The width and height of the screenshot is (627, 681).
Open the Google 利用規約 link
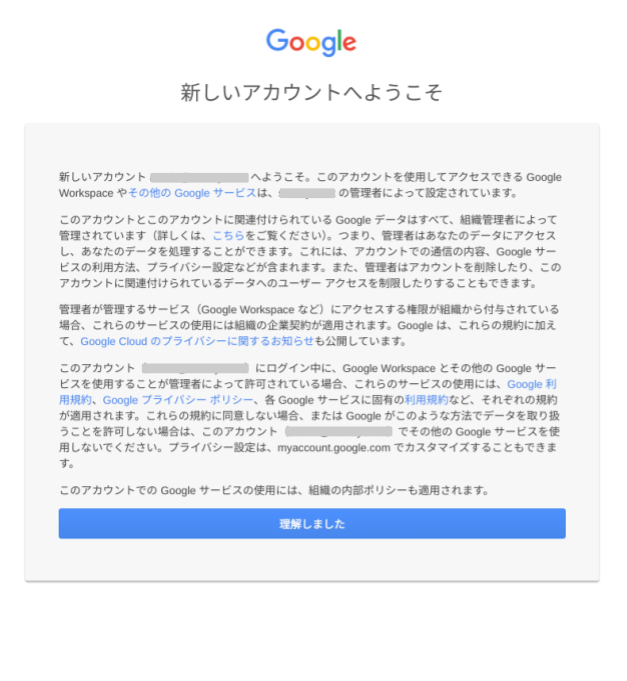click(x=535, y=384)
